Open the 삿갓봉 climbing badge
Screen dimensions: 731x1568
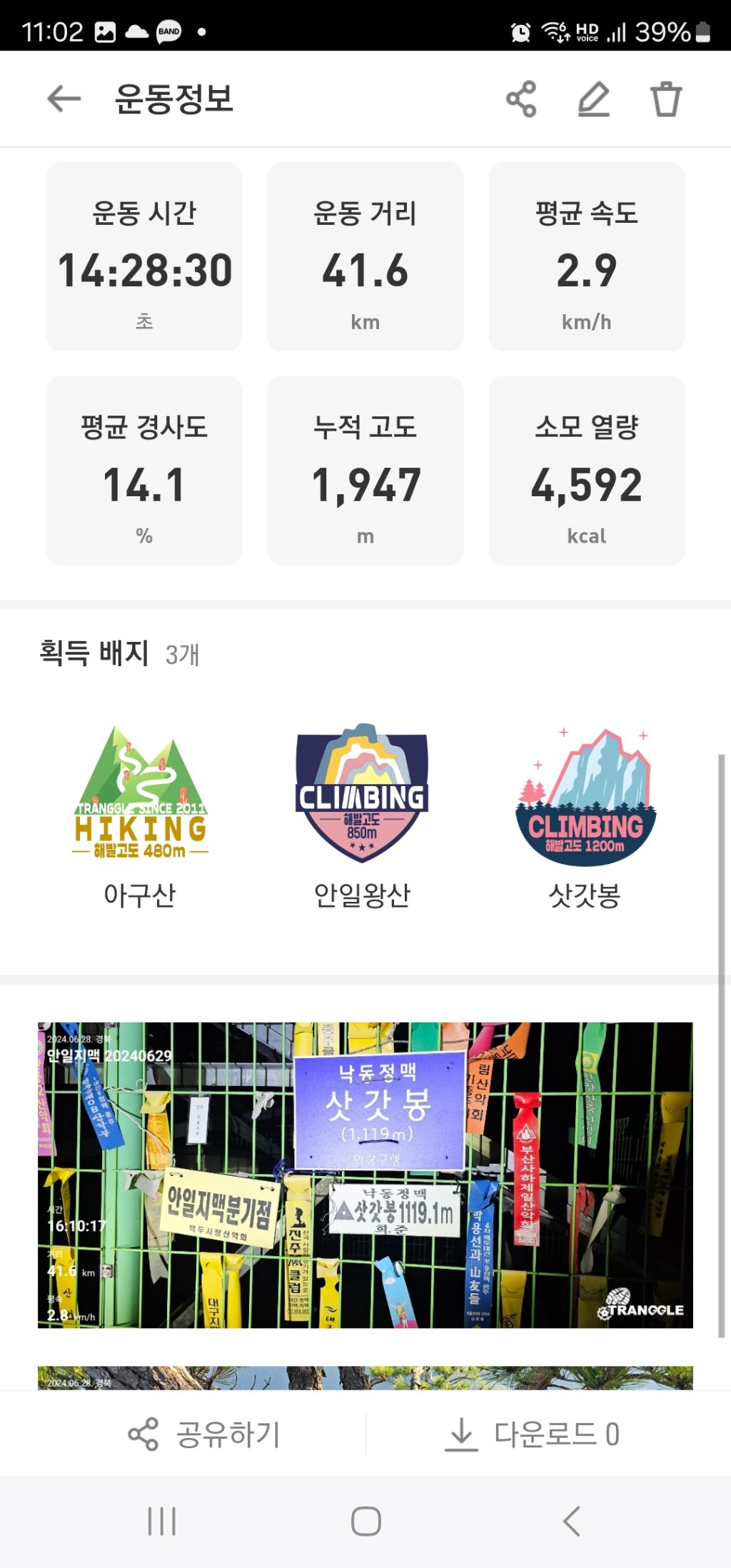(585, 814)
